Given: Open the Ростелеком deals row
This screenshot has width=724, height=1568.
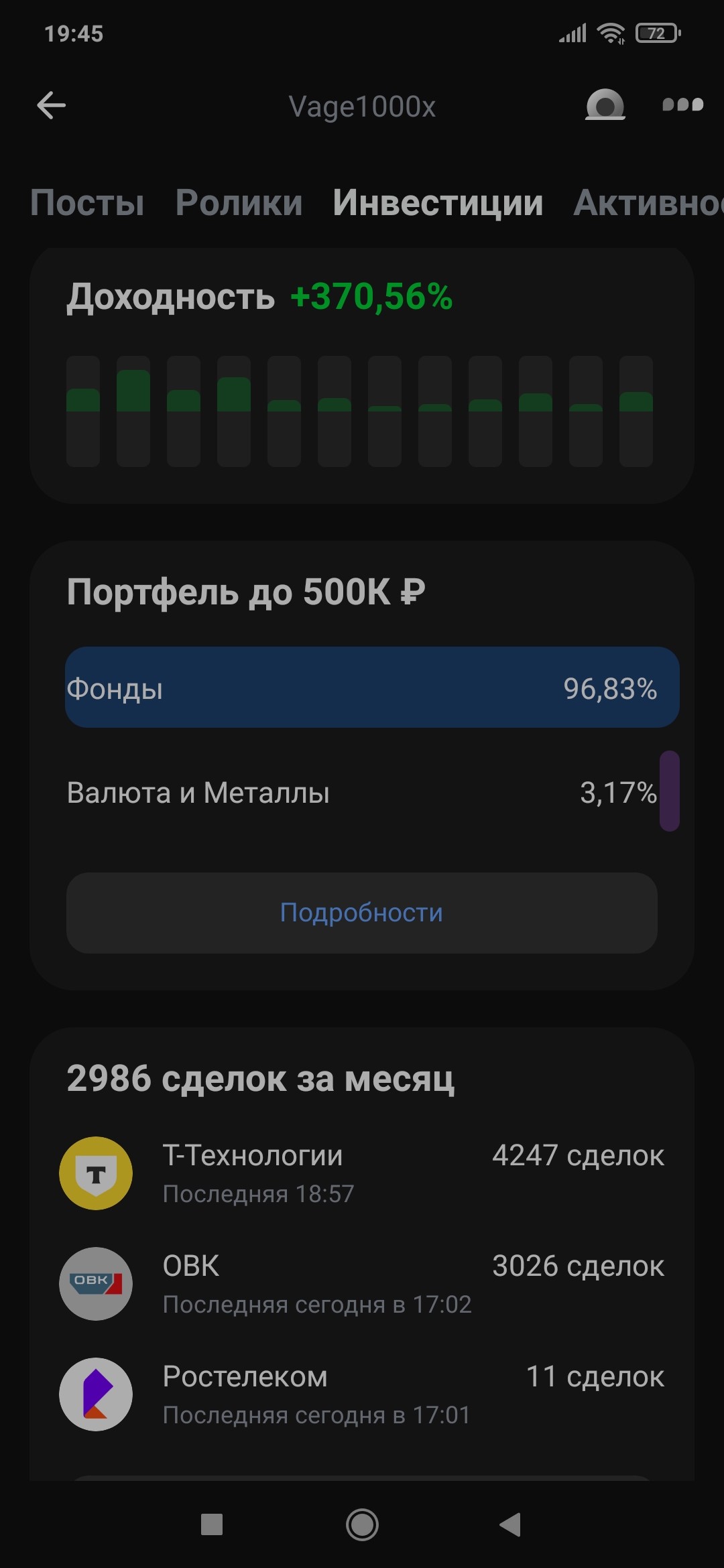Looking at the screenshot, I should pyautogui.click(x=362, y=1394).
